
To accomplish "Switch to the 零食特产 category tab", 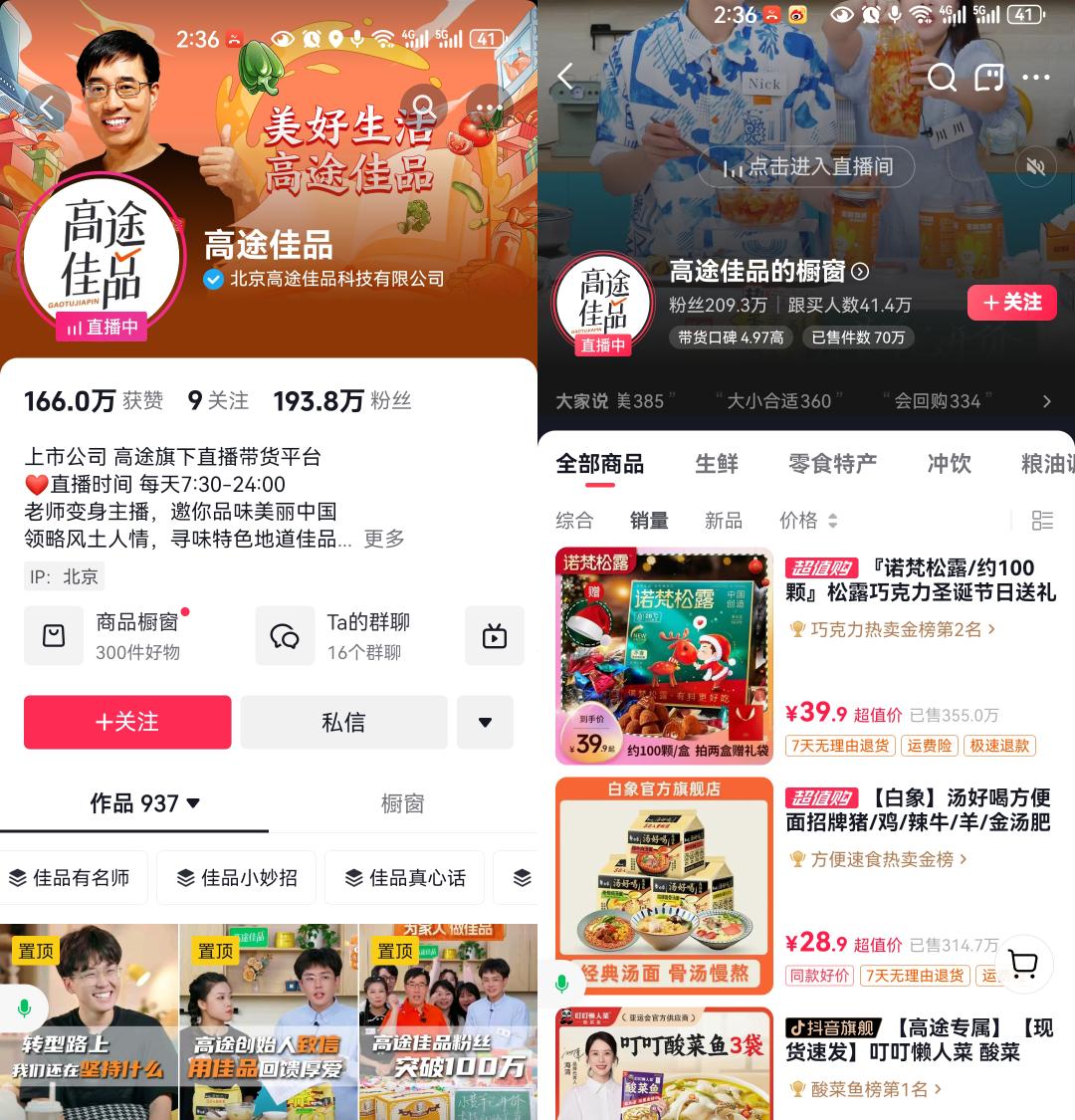I will coord(832,464).
